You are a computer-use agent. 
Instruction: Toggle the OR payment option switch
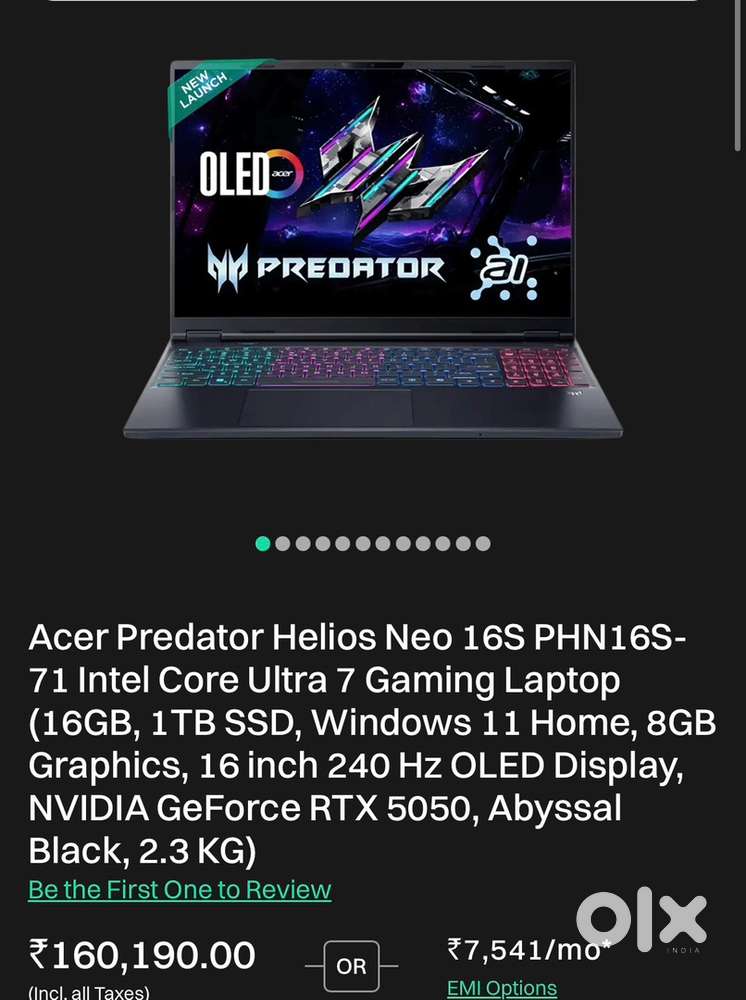coord(350,966)
